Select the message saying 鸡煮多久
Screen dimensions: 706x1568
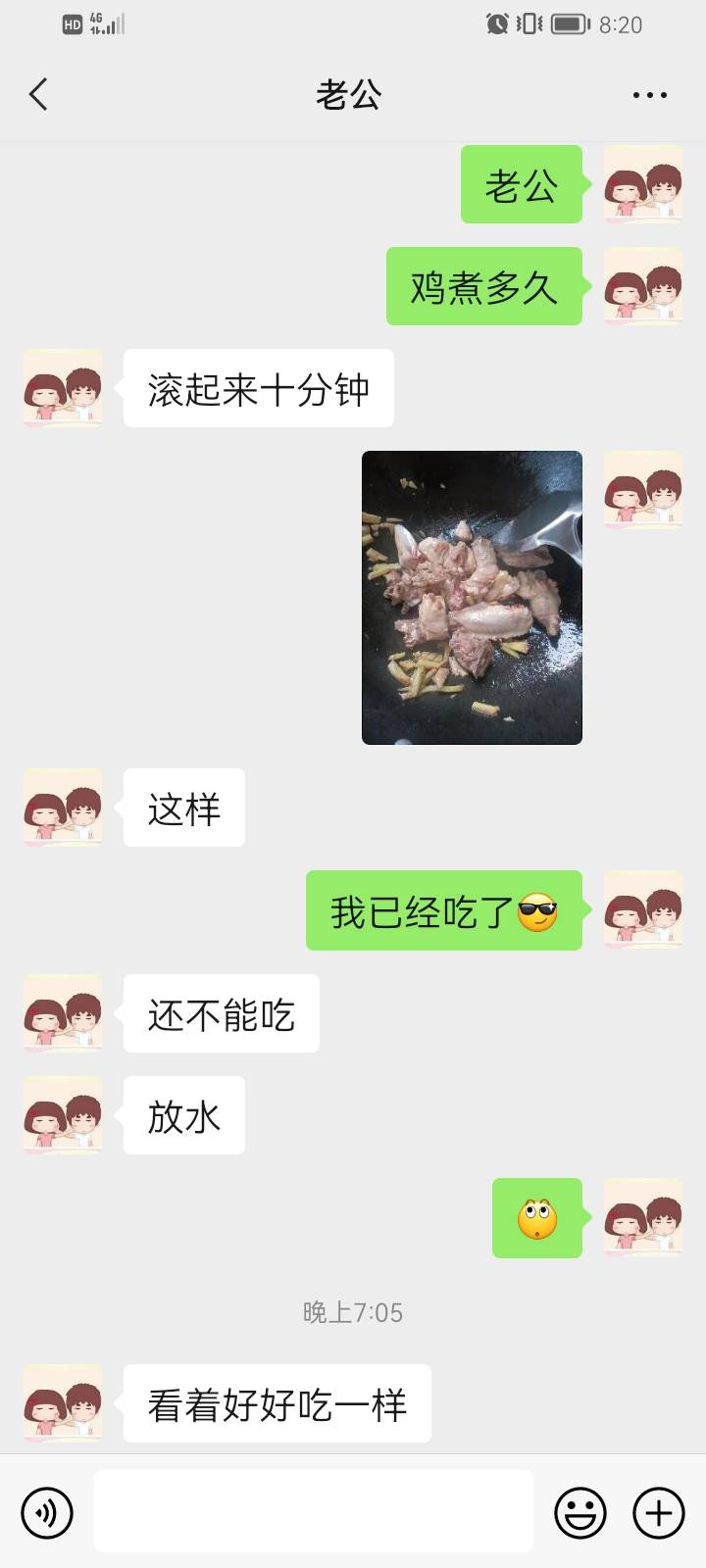(484, 287)
